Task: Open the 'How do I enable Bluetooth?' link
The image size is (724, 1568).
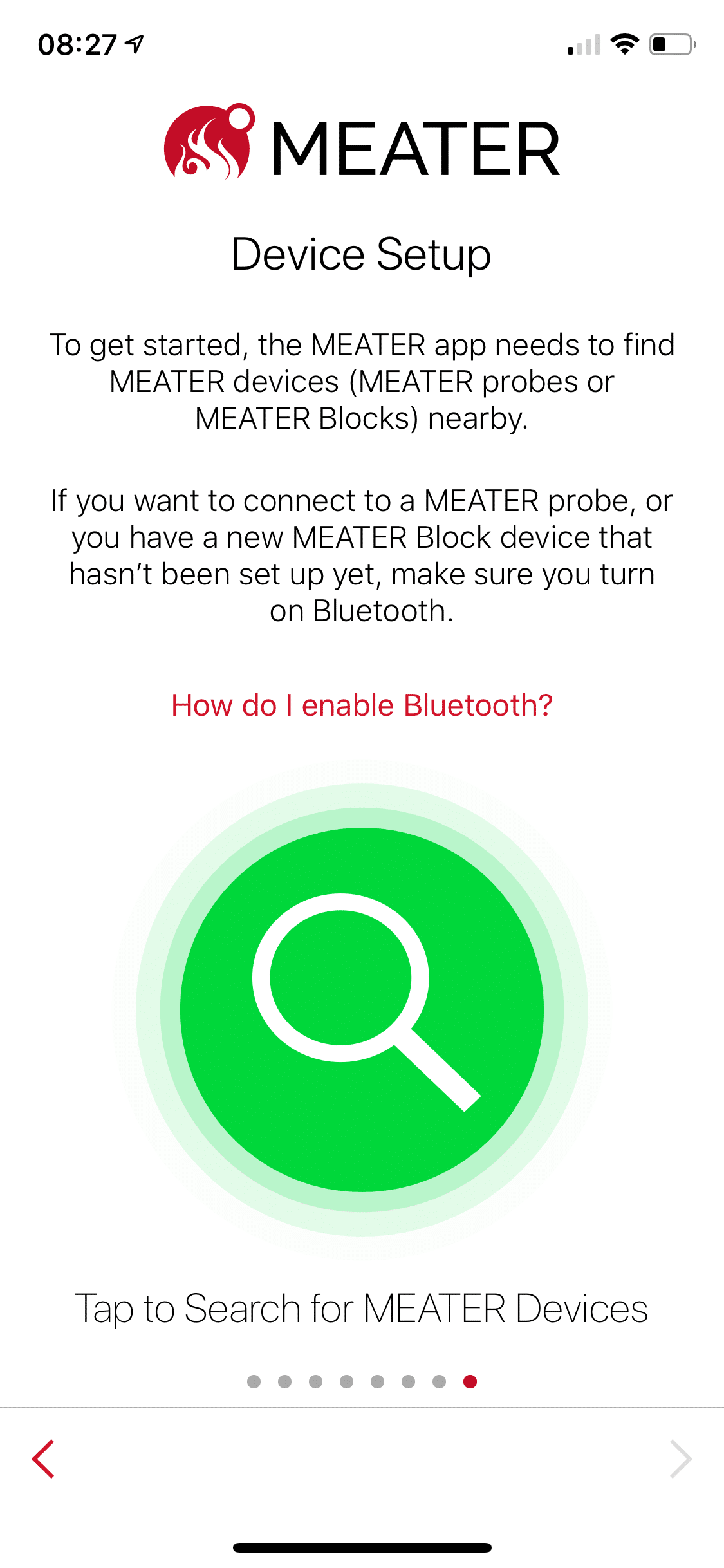Action: [362, 705]
